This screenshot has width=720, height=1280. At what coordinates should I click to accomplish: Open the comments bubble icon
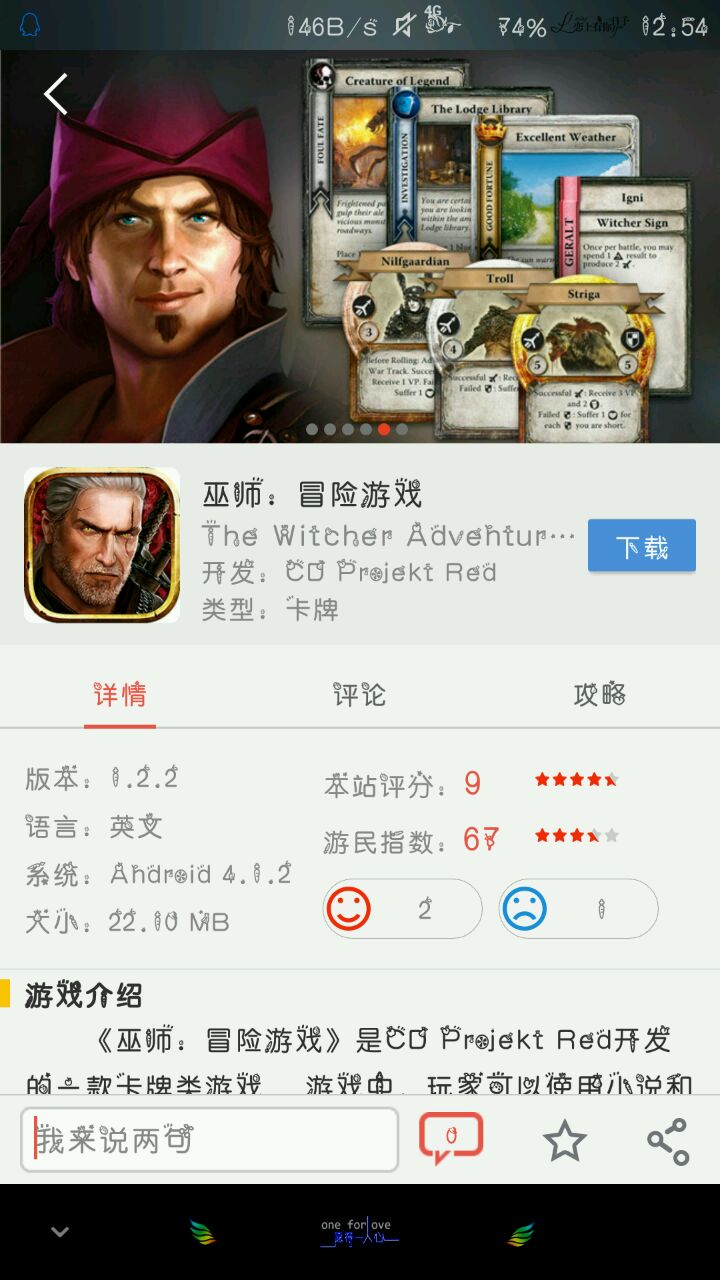point(451,1139)
